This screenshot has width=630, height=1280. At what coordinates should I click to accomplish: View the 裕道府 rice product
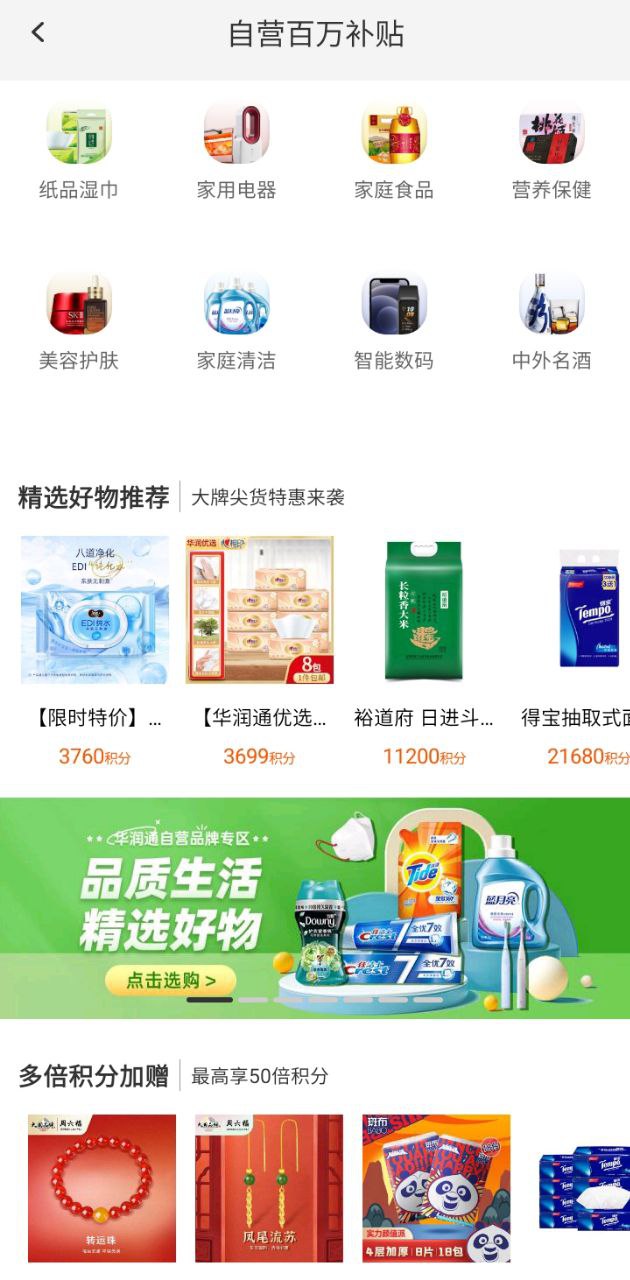pos(424,610)
